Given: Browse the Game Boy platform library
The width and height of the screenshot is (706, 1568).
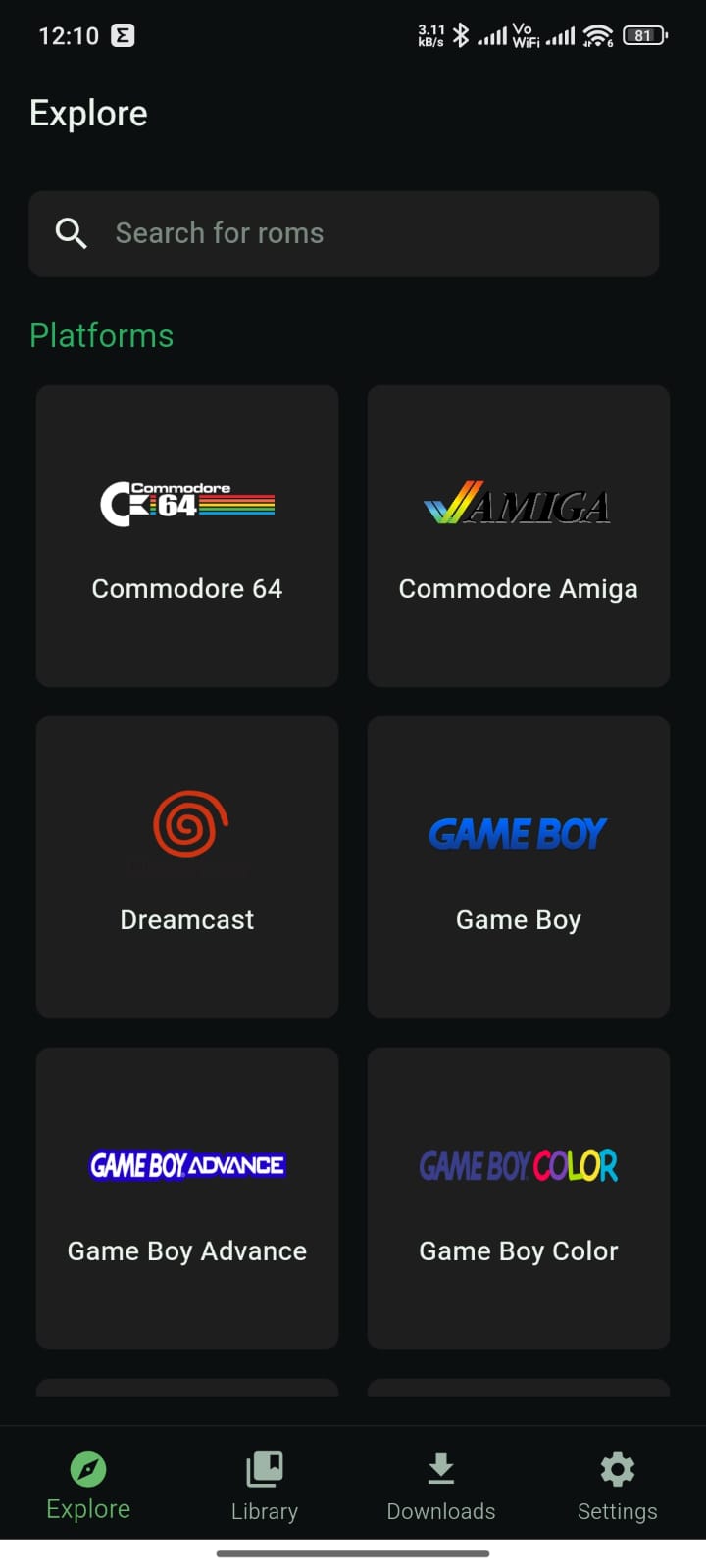Looking at the screenshot, I should pyautogui.click(x=518, y=866).
